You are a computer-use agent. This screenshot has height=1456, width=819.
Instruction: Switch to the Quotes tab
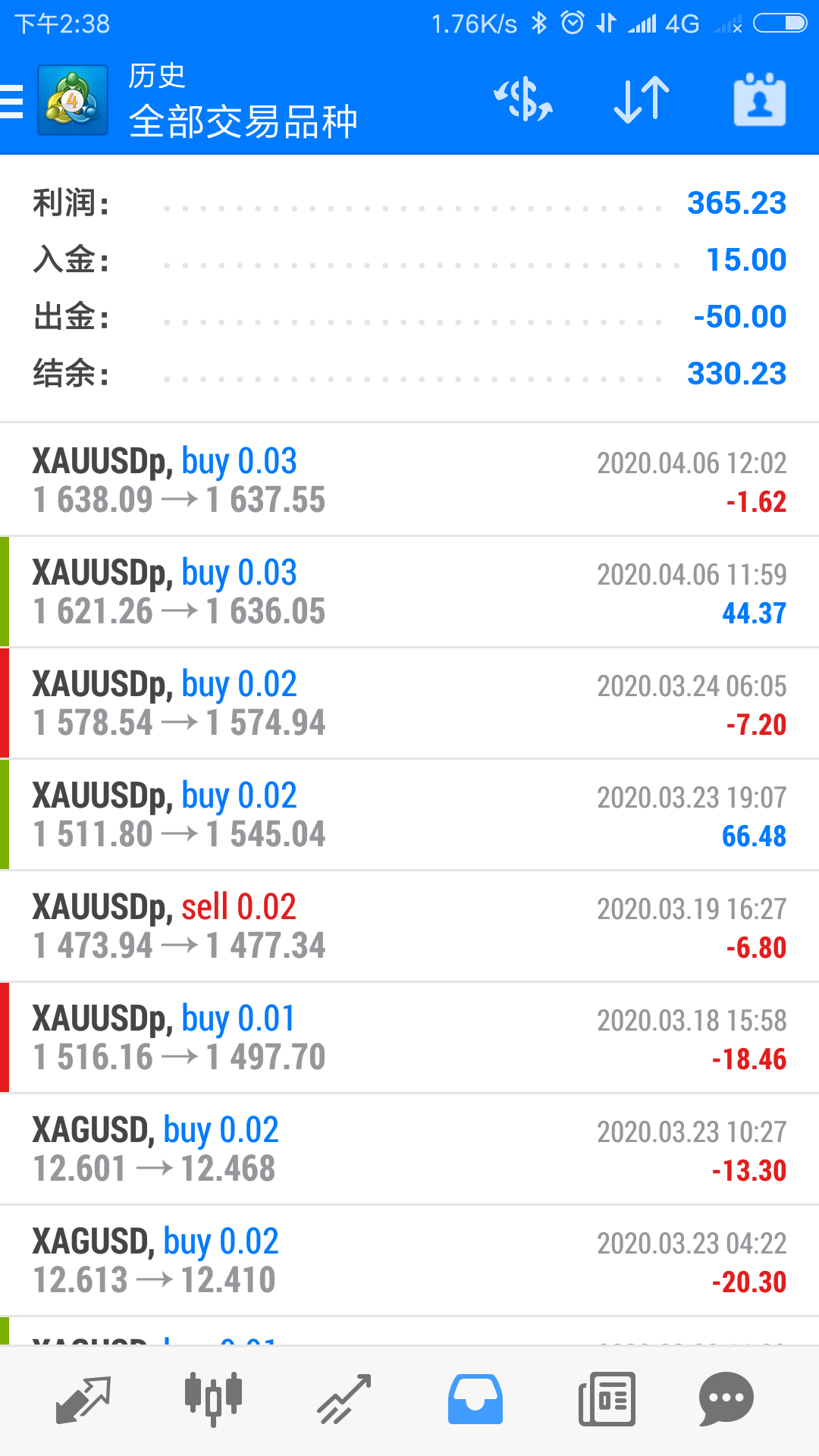coord(83,1399)
